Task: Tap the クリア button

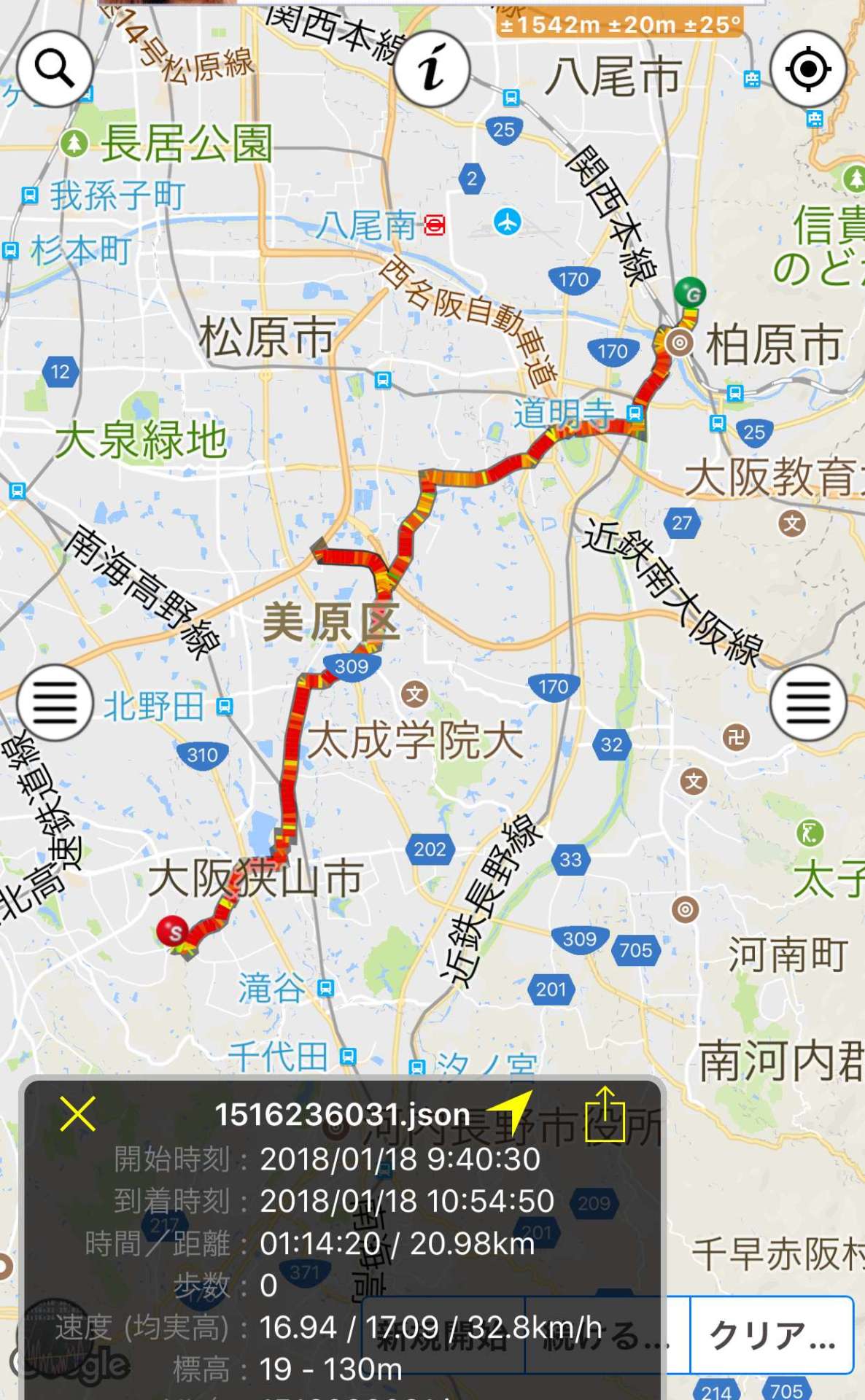Action: pyautogui.click(x=772, y=1335)
